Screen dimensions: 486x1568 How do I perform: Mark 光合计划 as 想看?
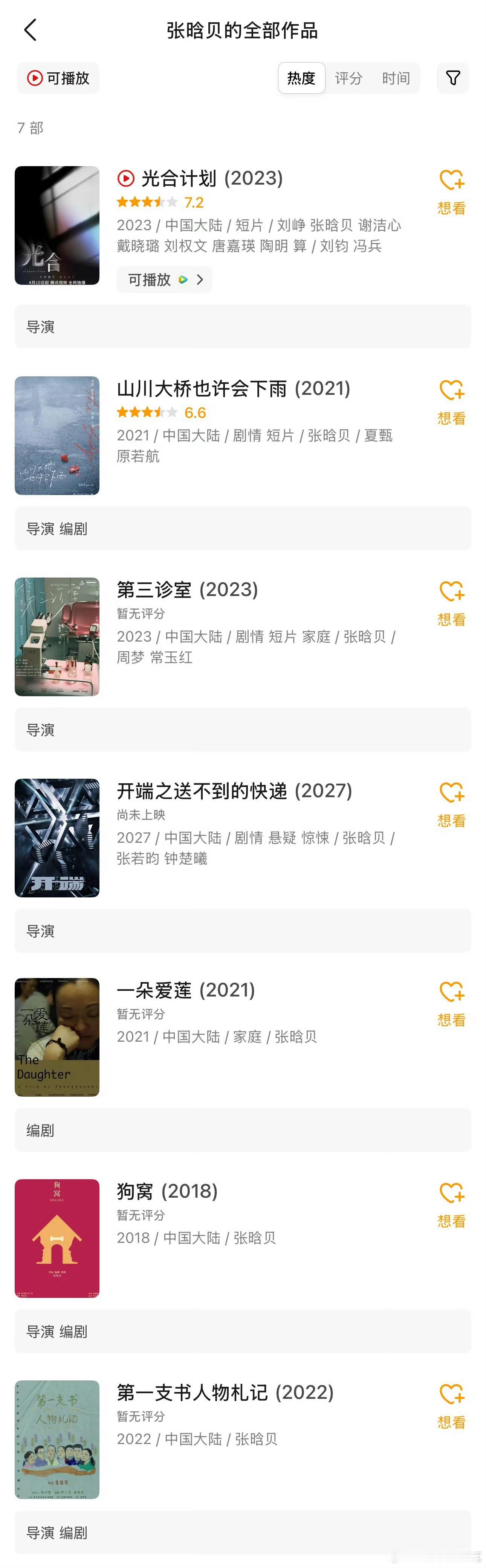tap(451, 191)
